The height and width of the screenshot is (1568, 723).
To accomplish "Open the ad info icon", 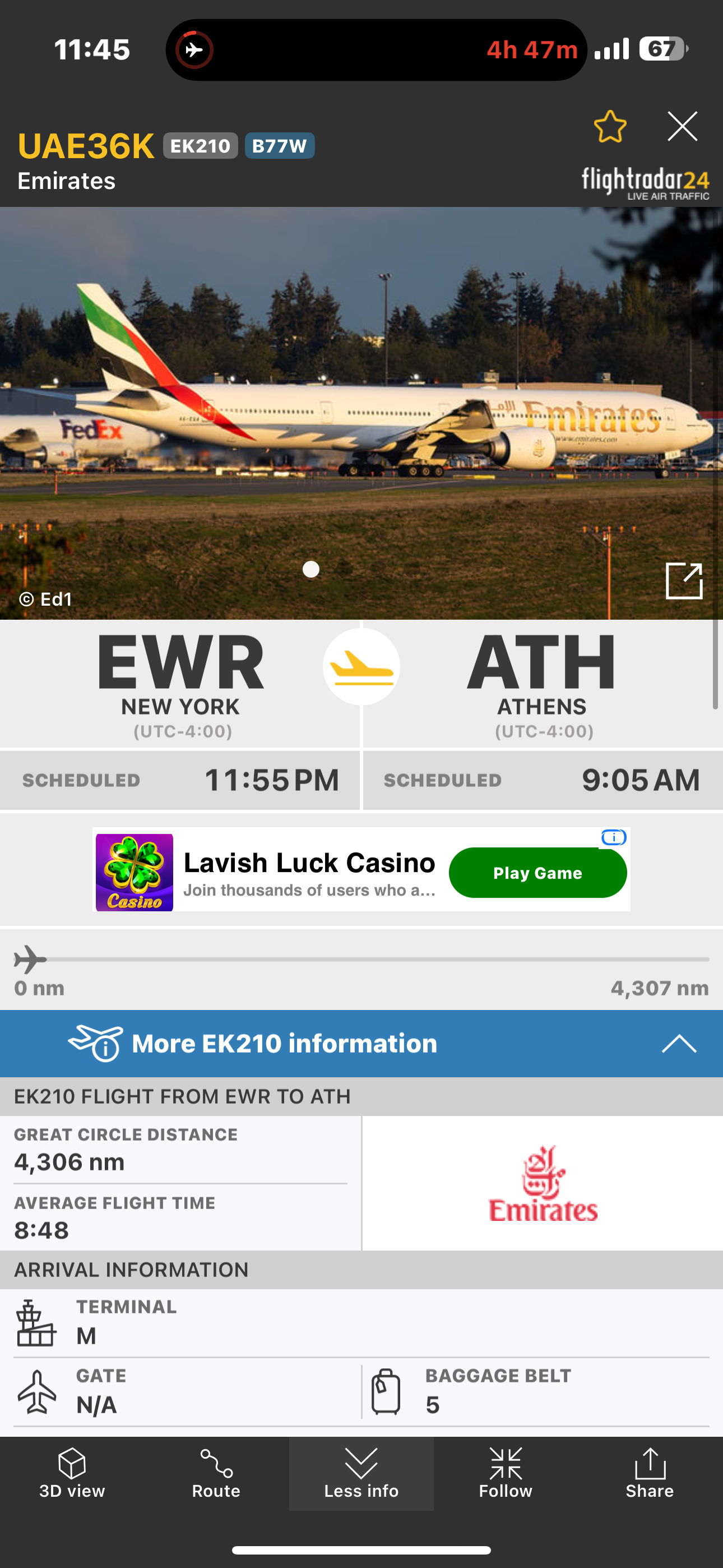I will [x=614, y=838].
